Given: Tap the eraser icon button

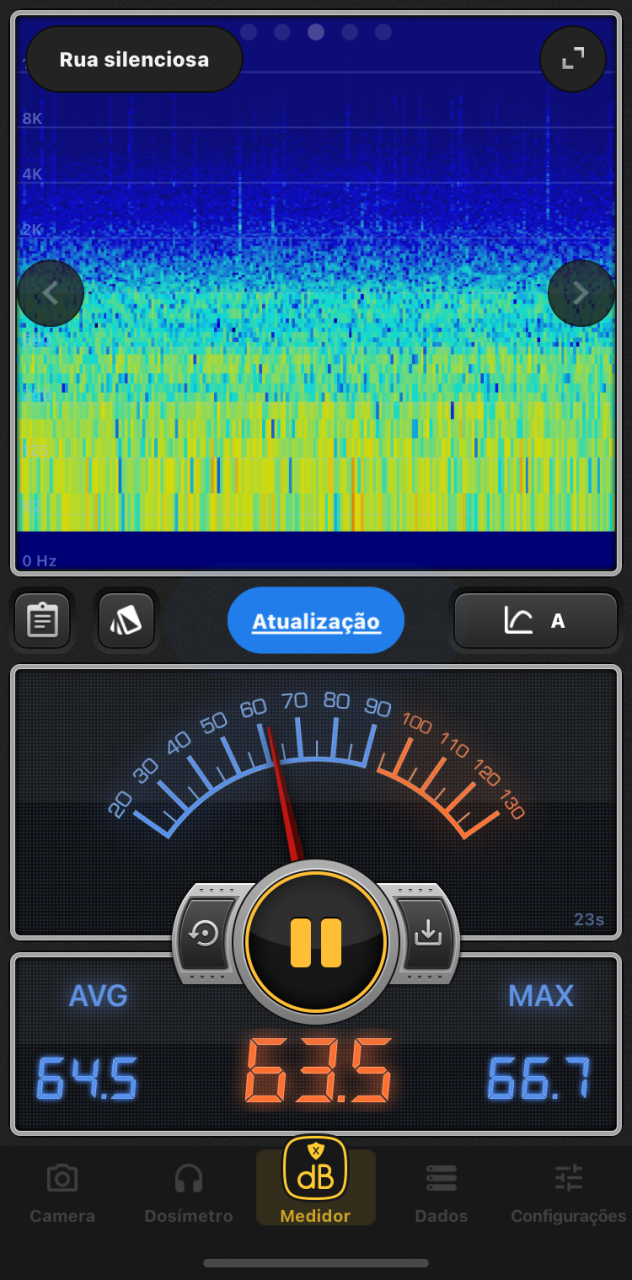Looking at the screenshot, I should [x=126, y=621].
